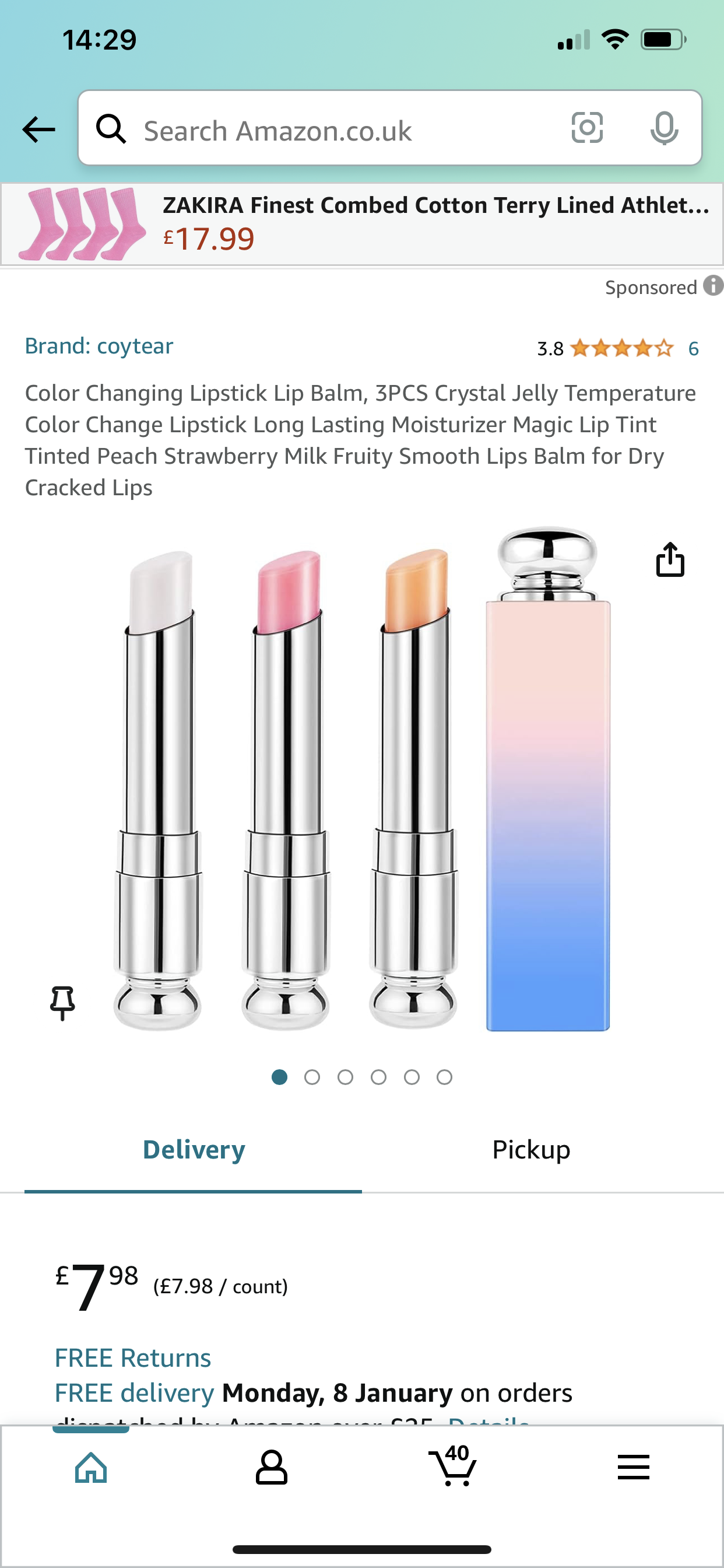Open the FREE Returns link

pyautogui.click(x=133, y=1358)
